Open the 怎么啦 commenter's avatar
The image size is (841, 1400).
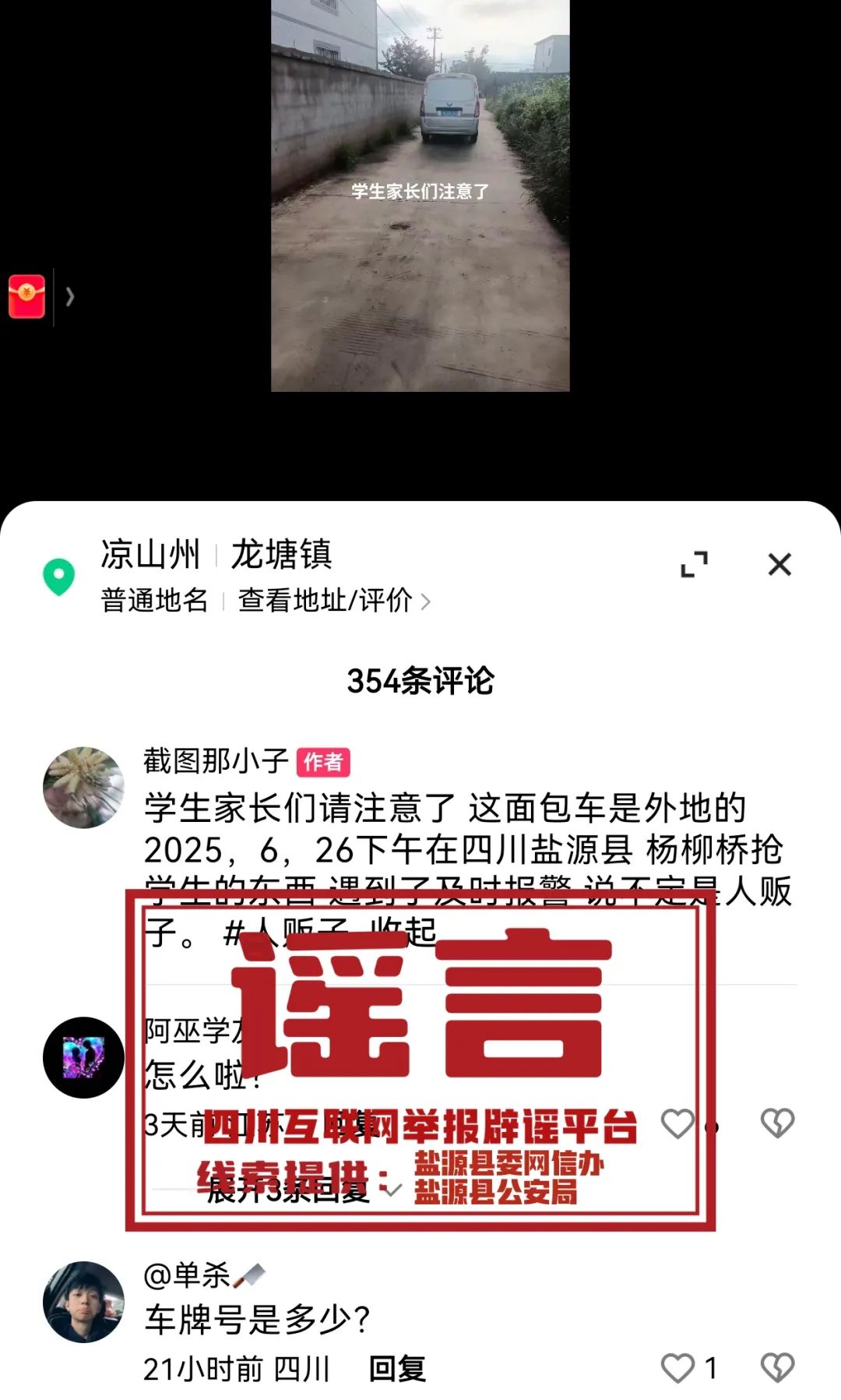click(x=83, y=1057)
